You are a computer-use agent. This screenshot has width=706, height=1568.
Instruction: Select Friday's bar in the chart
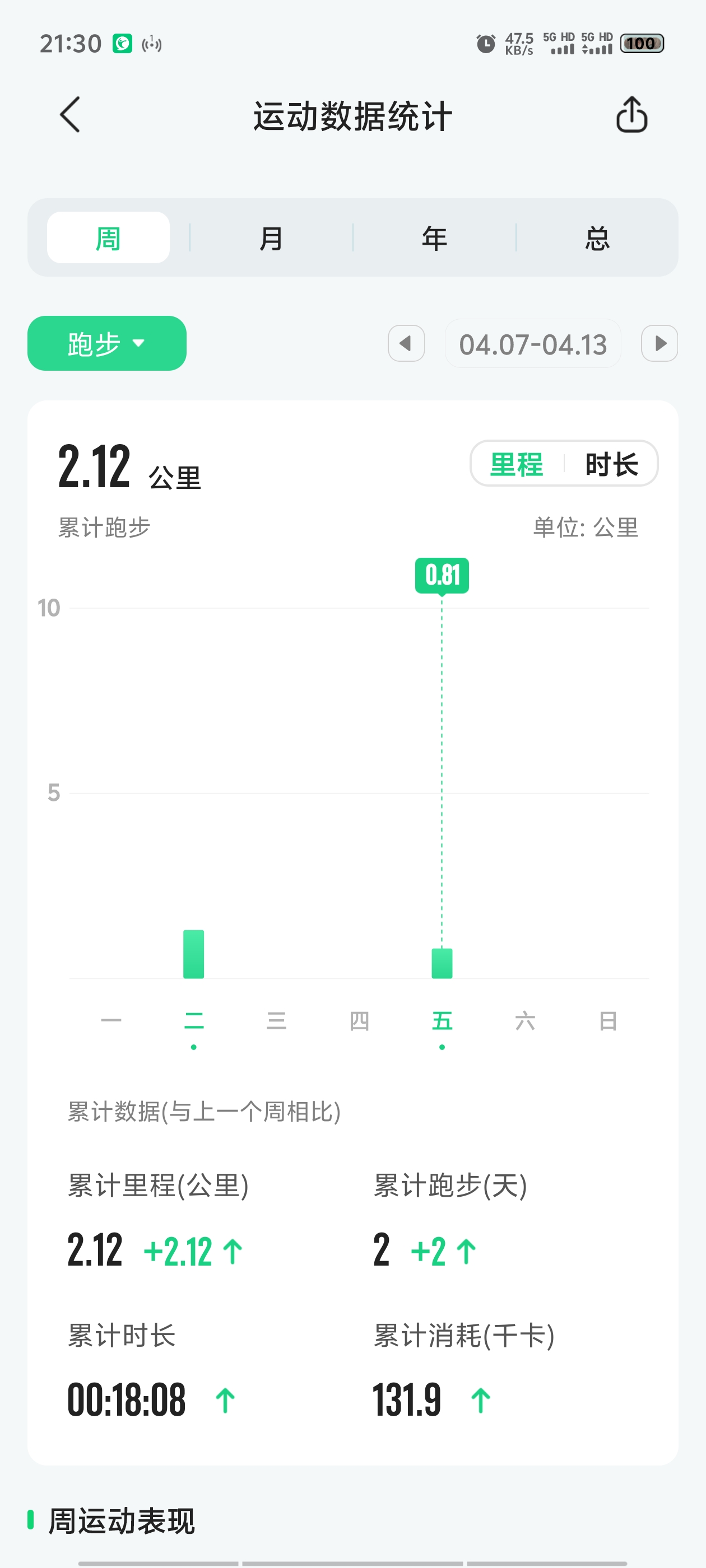442,963
